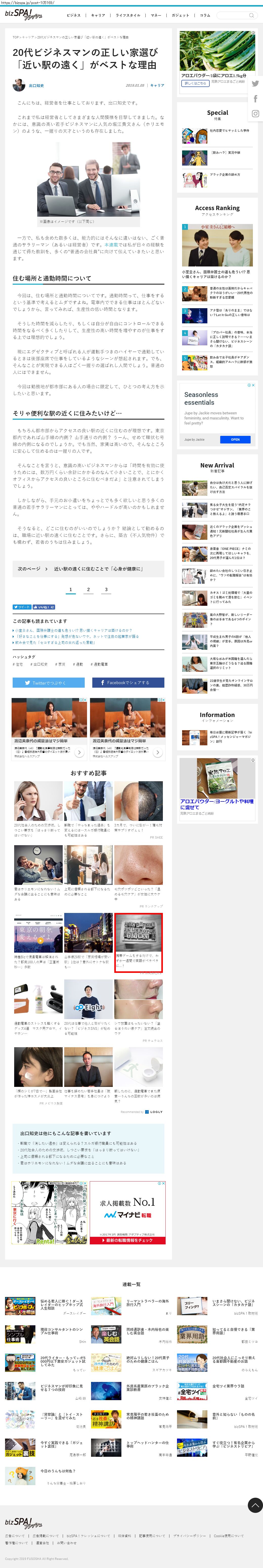The width and height of the screenshot is (263, 1568).
Task: Share via the Twitter side icon
Action: (255, 83)
